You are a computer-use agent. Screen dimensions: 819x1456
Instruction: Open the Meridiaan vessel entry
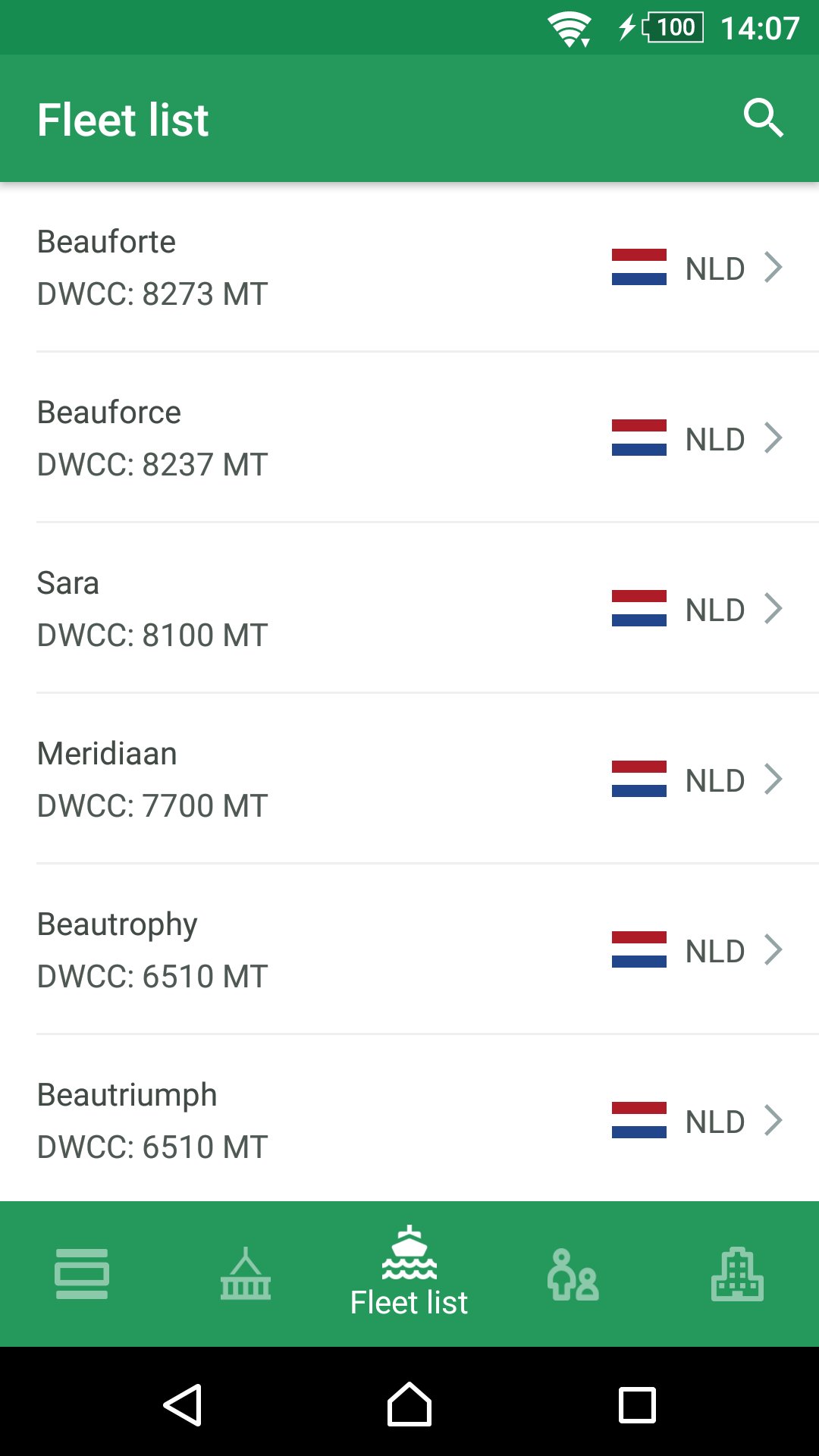pos(409,780)
